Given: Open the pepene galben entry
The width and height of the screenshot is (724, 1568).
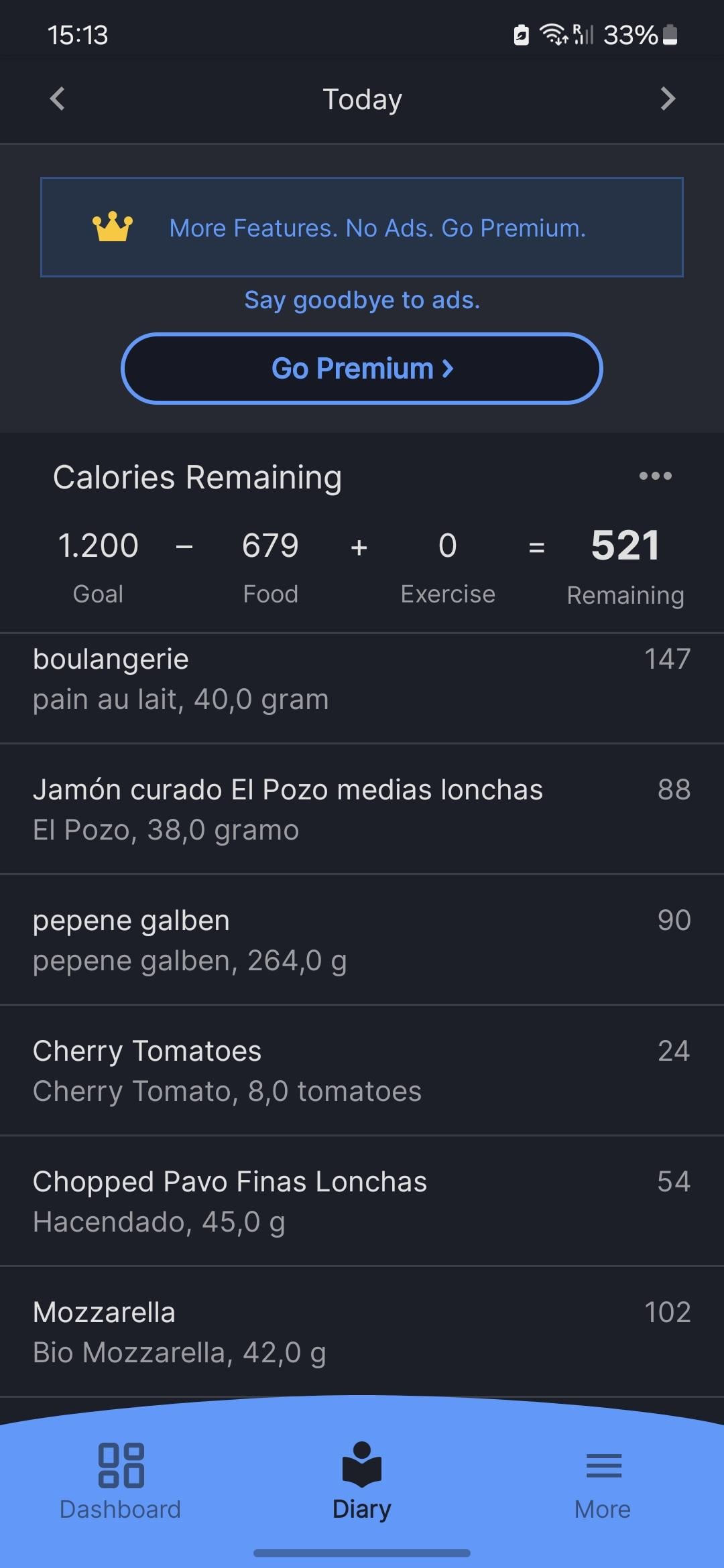Looking at the screenshot, I should tap(362, 939).
